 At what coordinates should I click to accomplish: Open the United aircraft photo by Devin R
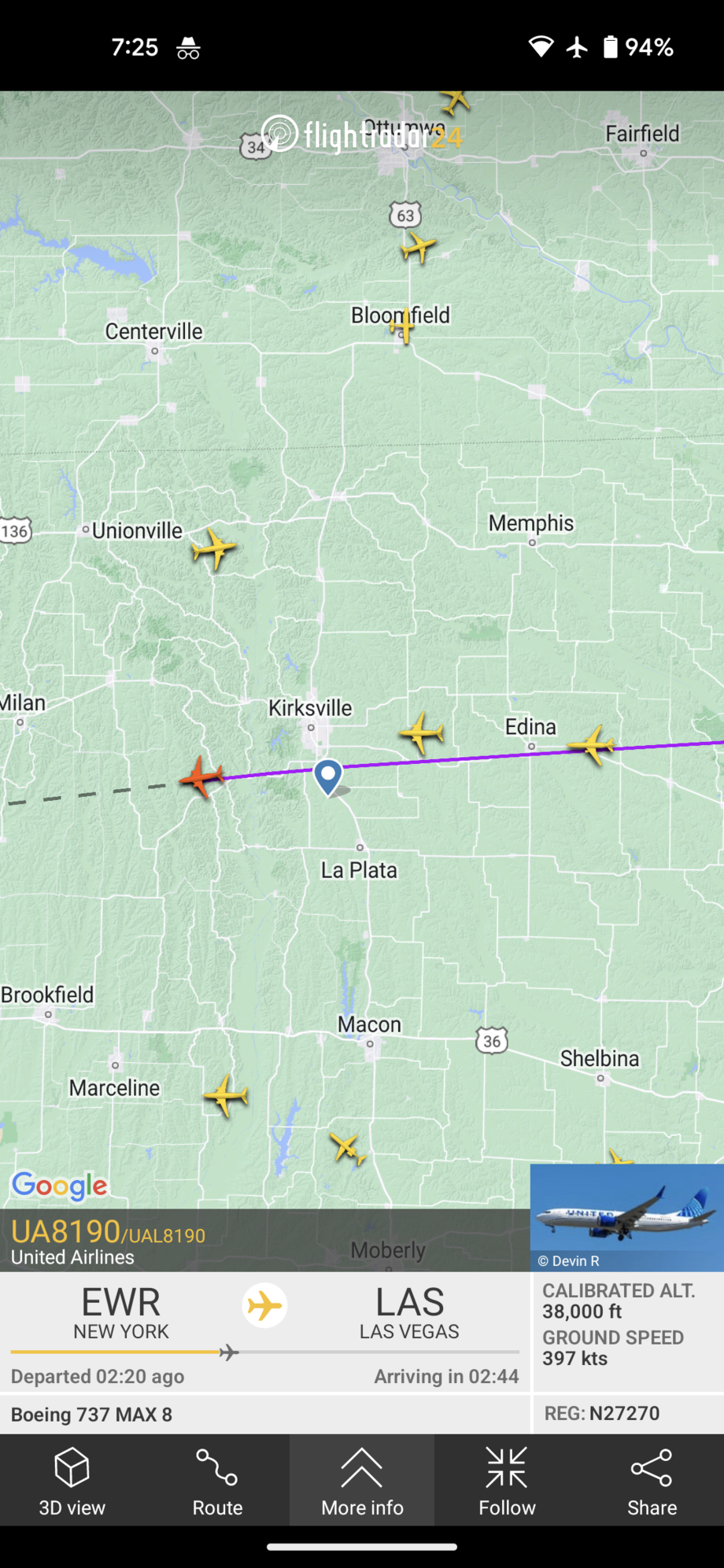click(626, 1216)
